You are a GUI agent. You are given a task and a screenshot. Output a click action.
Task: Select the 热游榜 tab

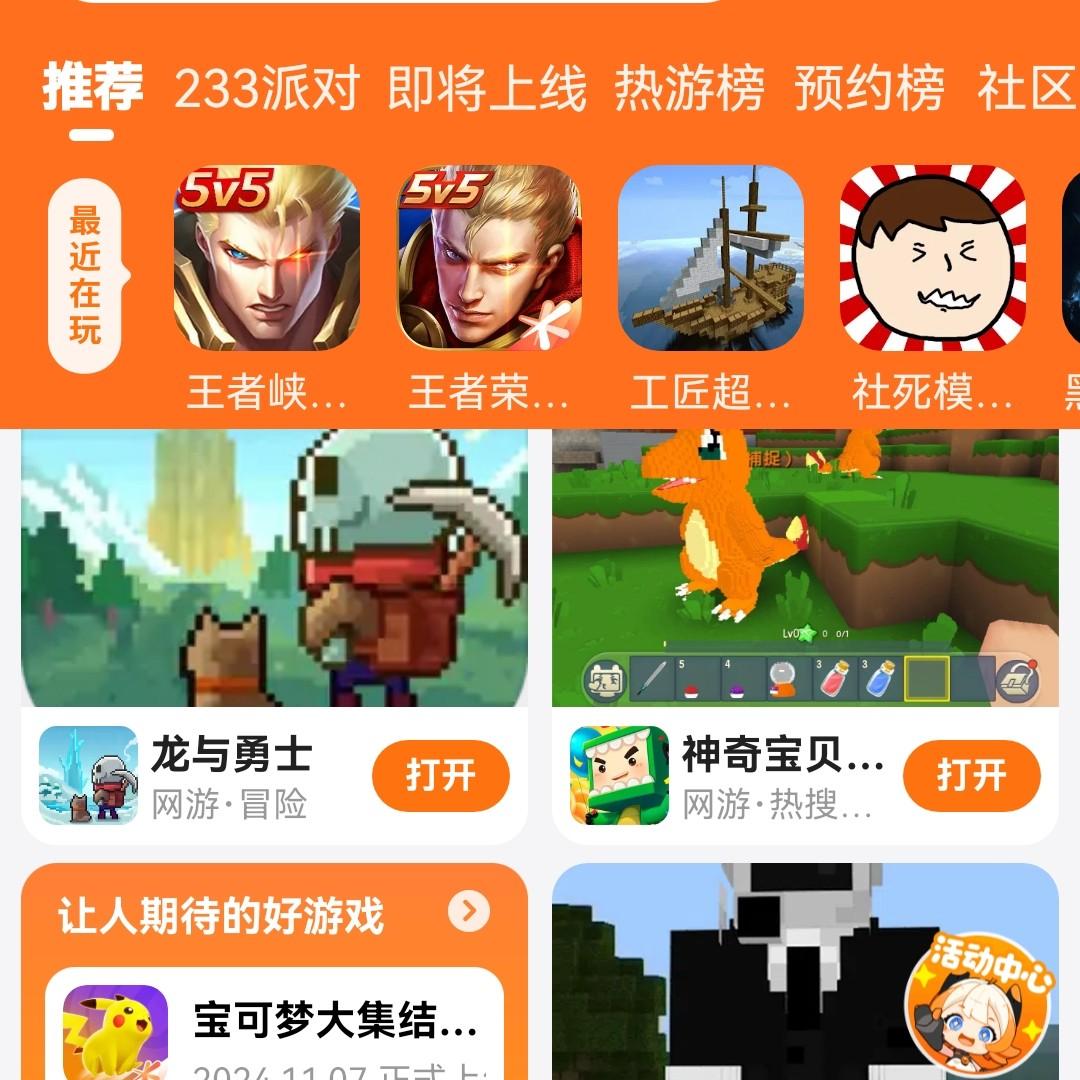689,88
